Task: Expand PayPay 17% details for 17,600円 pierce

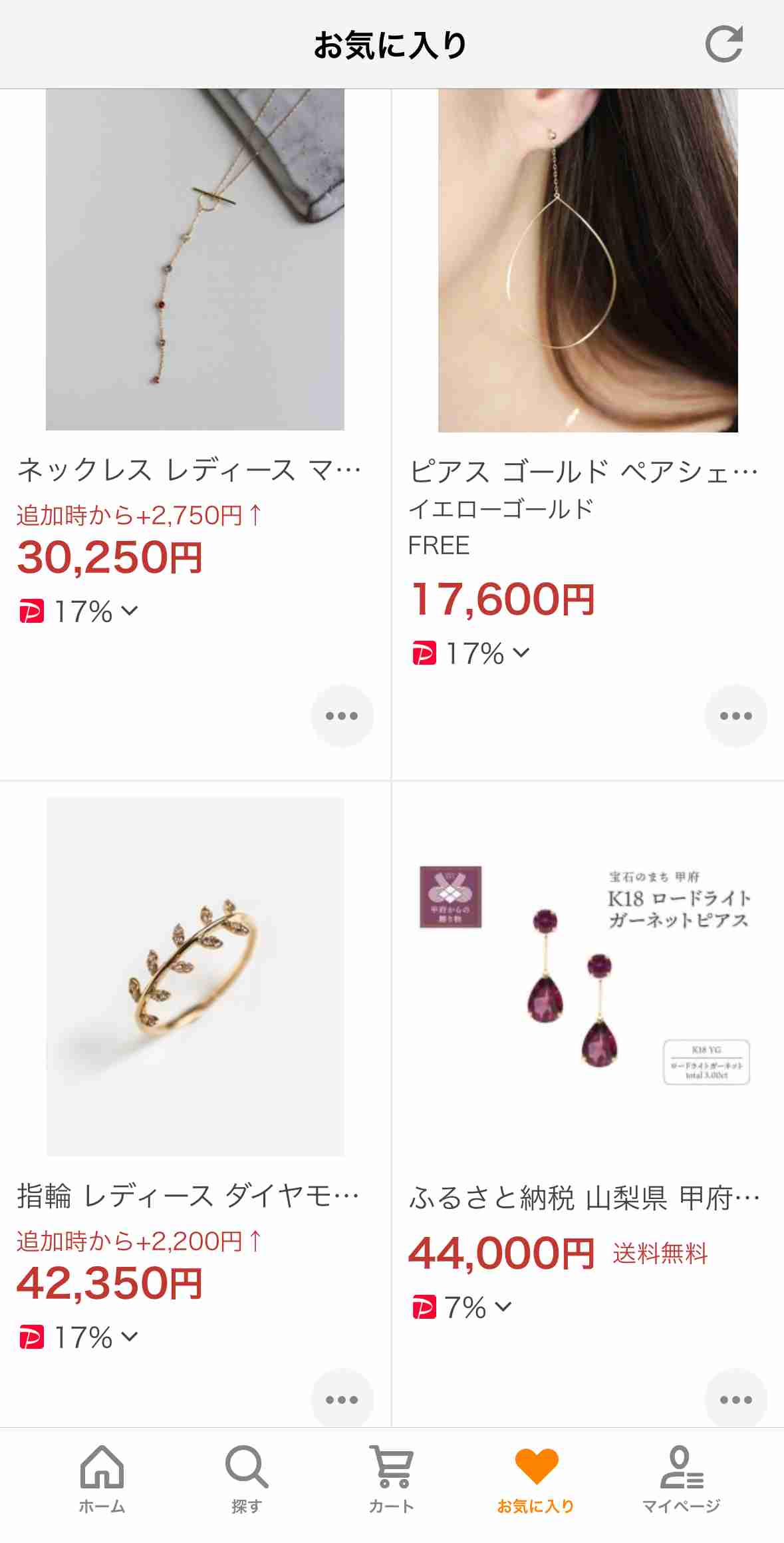Action: click(x=471, y=653)
